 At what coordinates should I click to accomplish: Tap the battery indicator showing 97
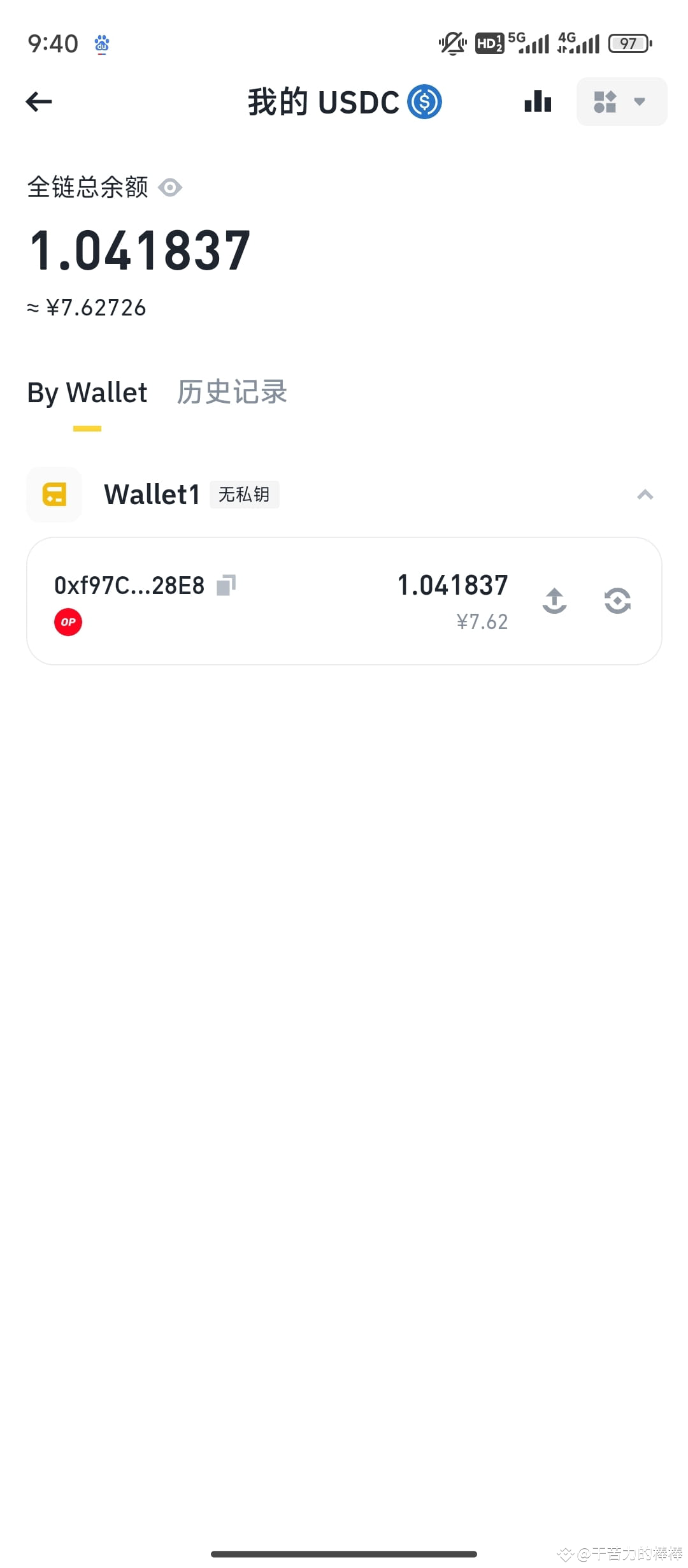point(629,43)
